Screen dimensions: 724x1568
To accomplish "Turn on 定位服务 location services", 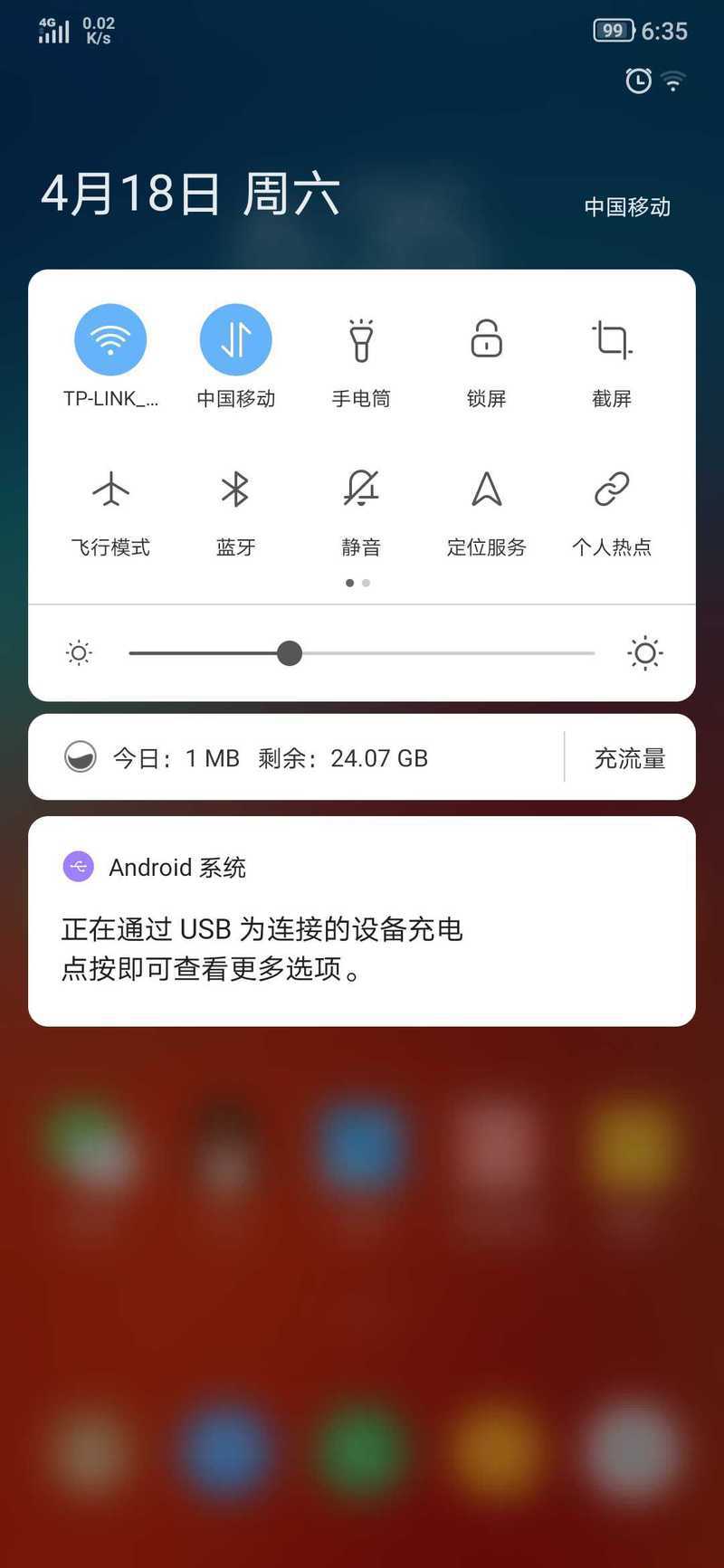I will [486, 489].
